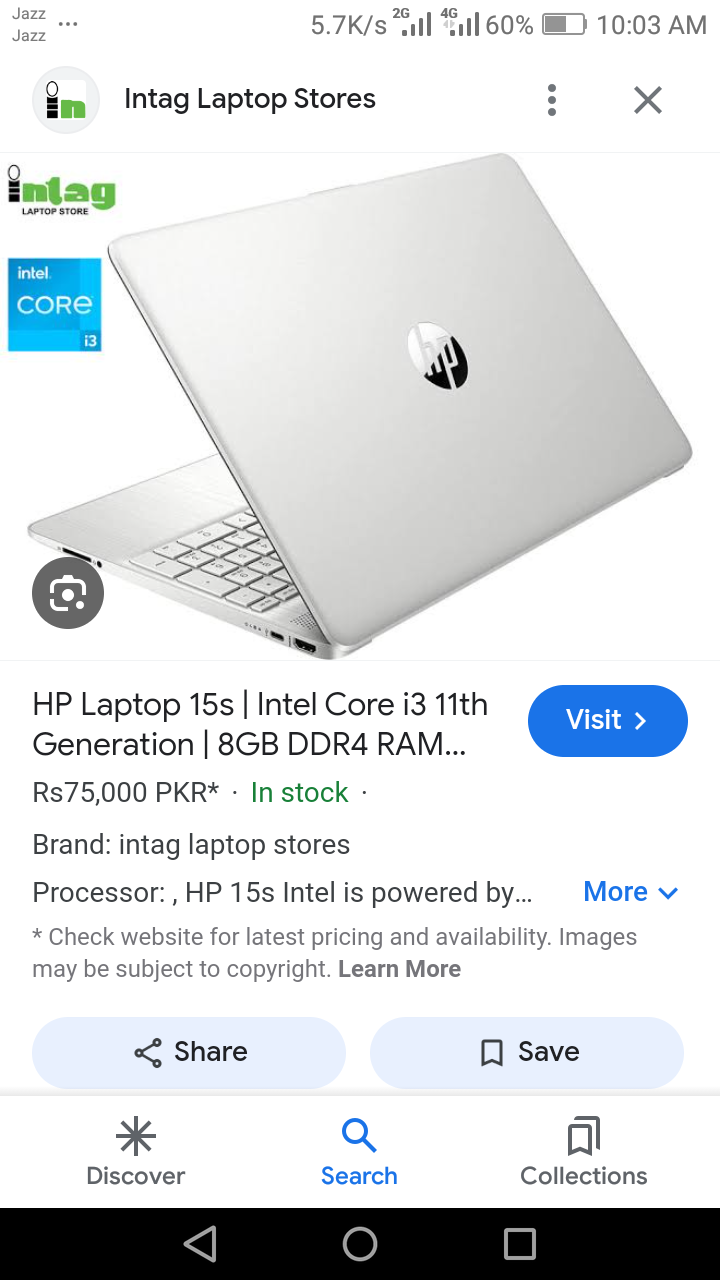Screen dimensions: 720x1280
Task: Go back using the system back button
Action: point(200,1244)
